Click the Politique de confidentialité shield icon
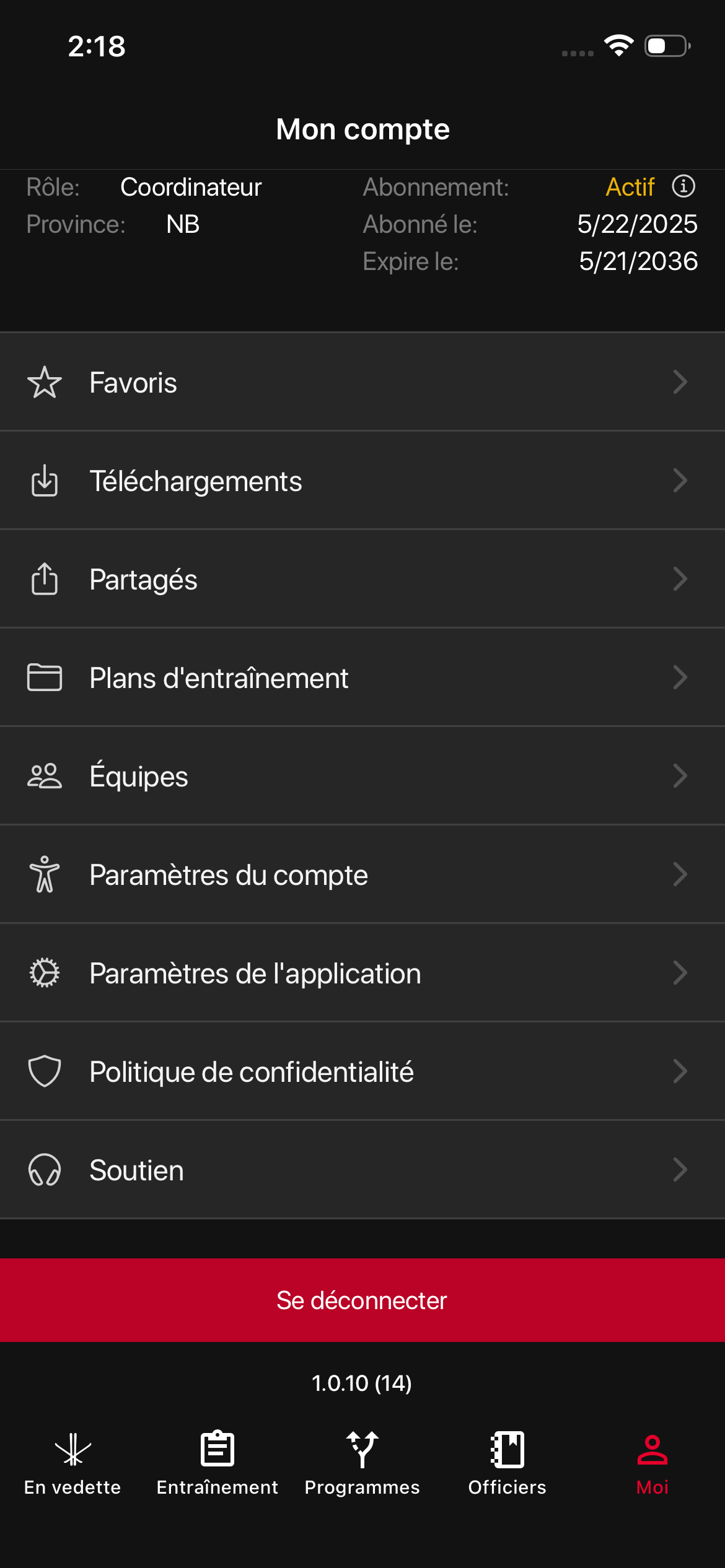Viewport: 725px width, 1568px height. pos(45,1071)
